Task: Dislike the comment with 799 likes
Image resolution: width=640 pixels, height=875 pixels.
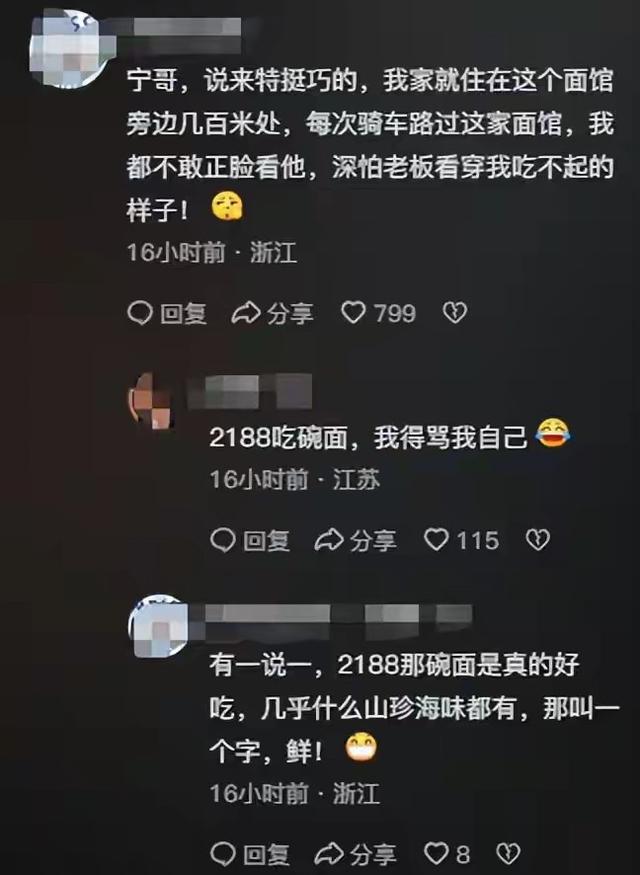Action: [455, 314]
